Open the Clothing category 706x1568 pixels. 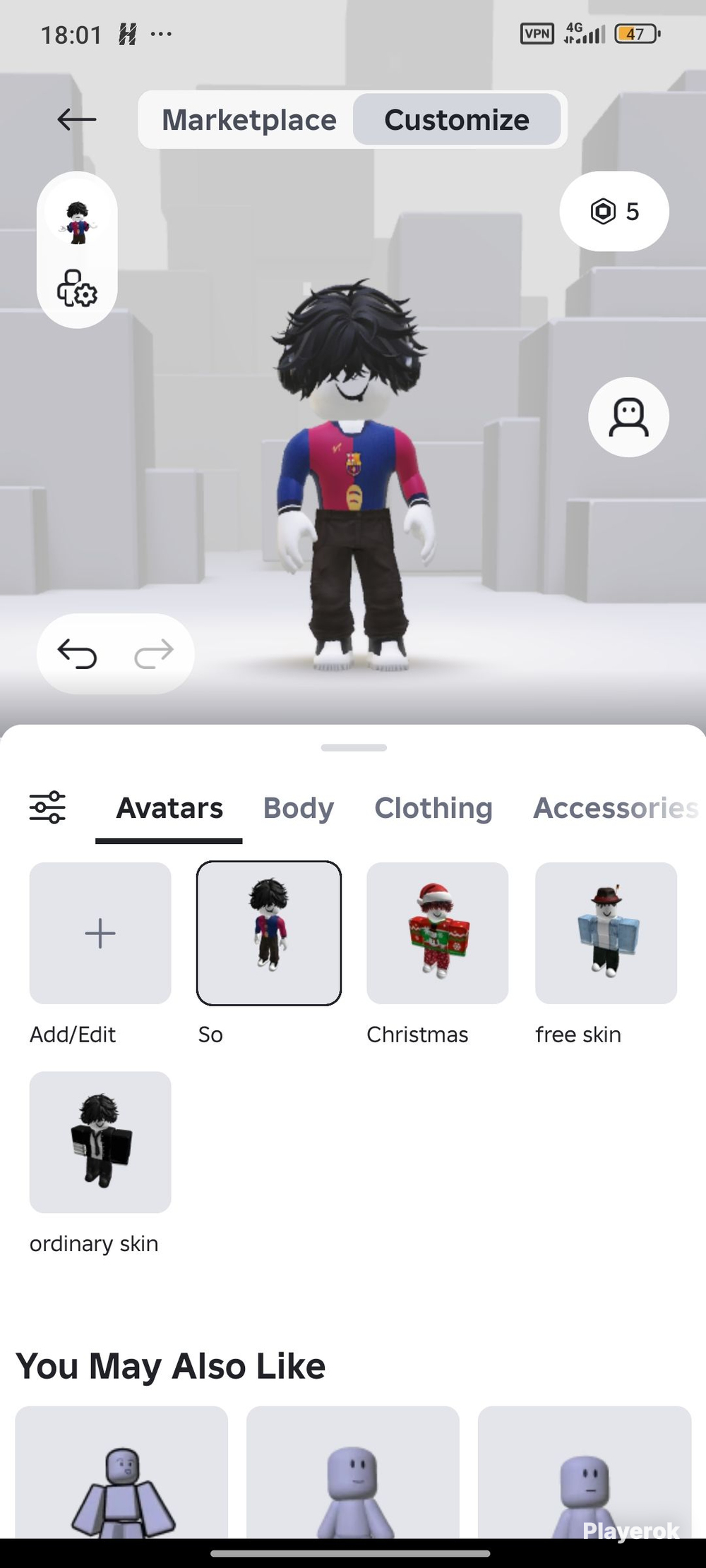click(433, 809)
